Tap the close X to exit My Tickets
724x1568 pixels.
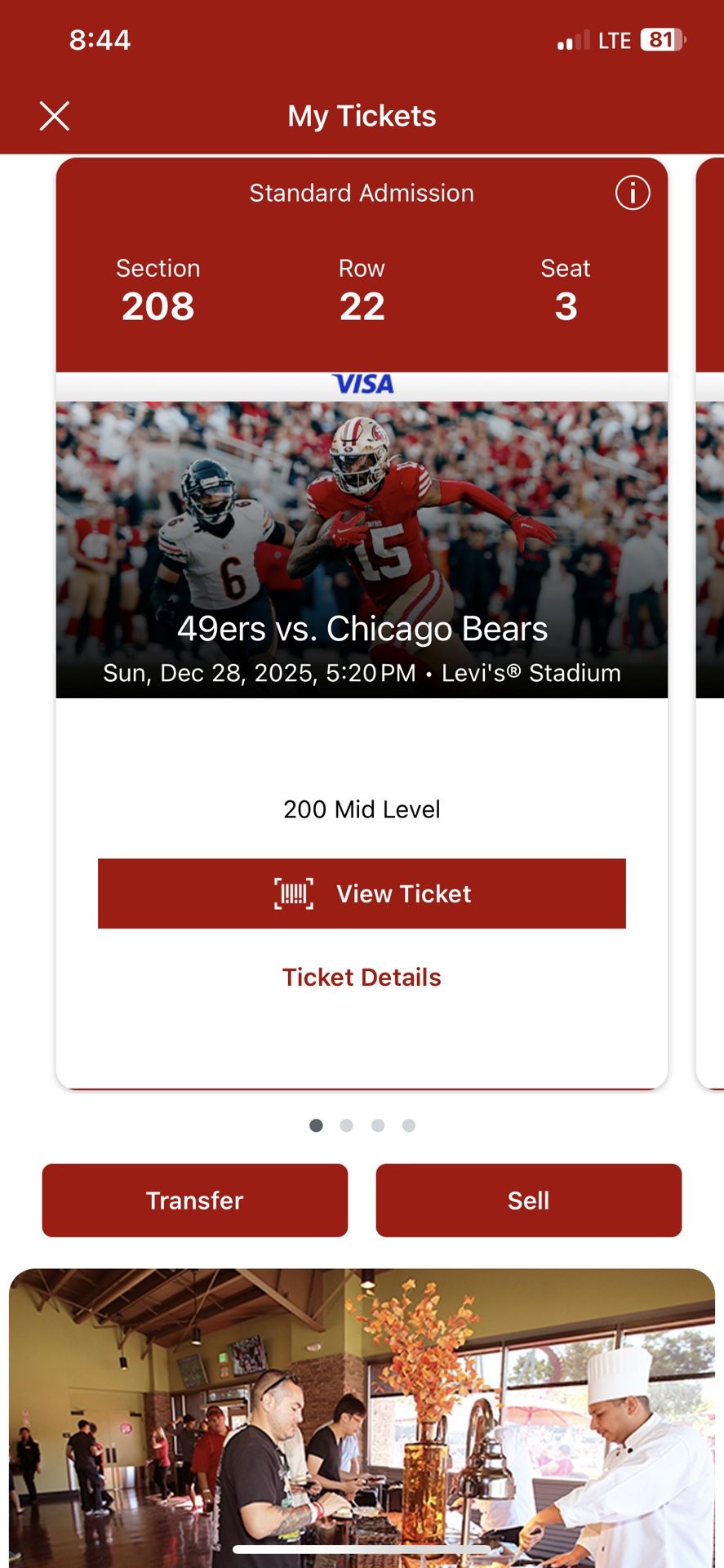pyautogui.click(x=54, y=115)
